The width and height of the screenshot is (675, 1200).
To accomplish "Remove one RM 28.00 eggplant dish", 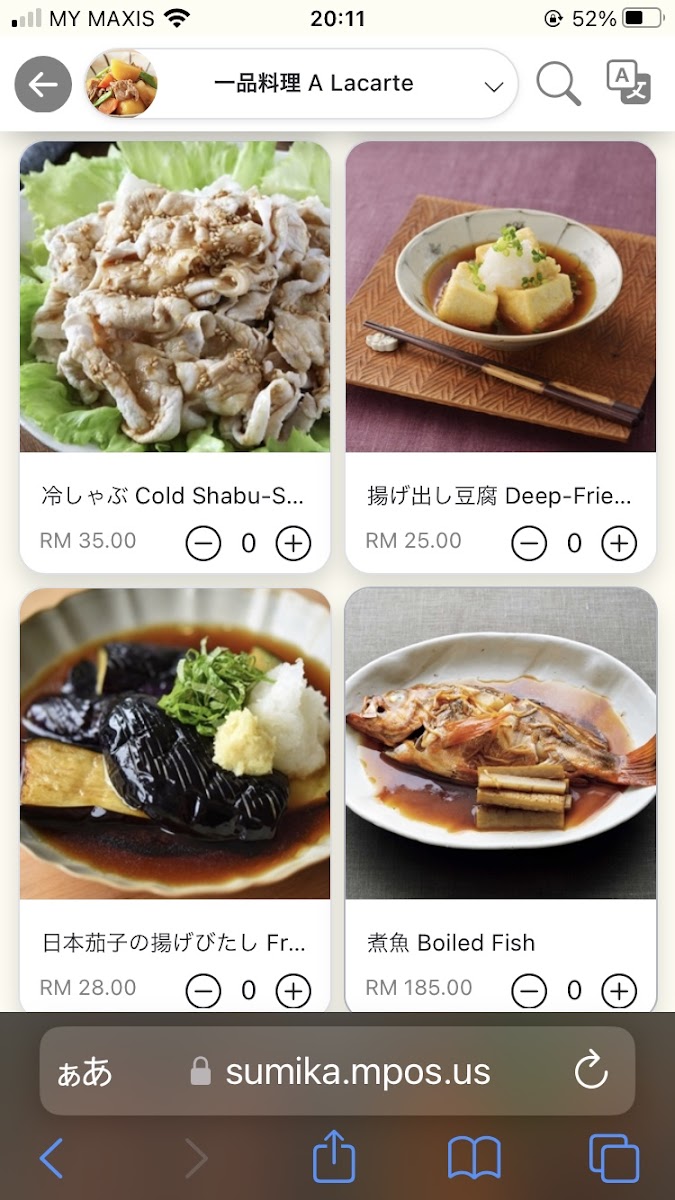I will [203, 990].
